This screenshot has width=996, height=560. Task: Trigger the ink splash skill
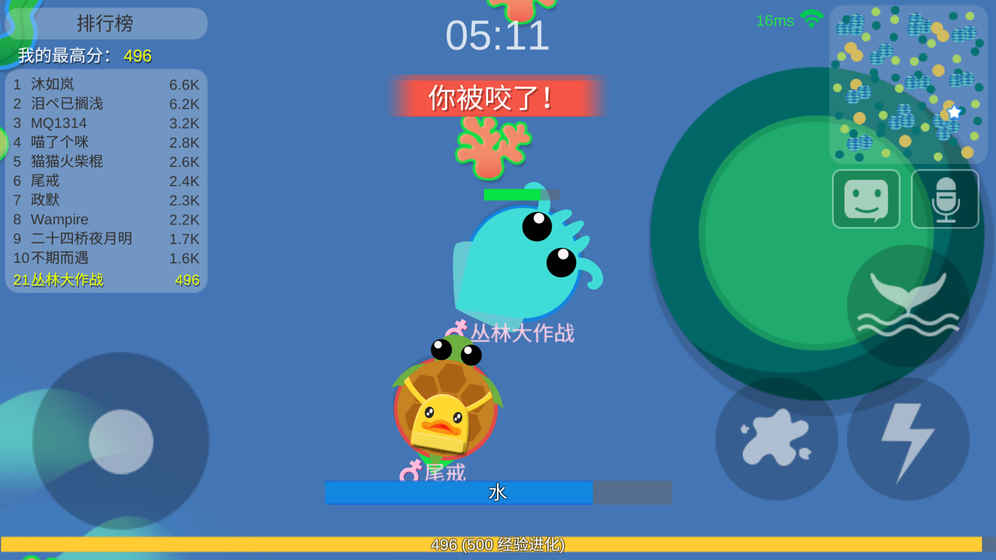tap(776, 439)
